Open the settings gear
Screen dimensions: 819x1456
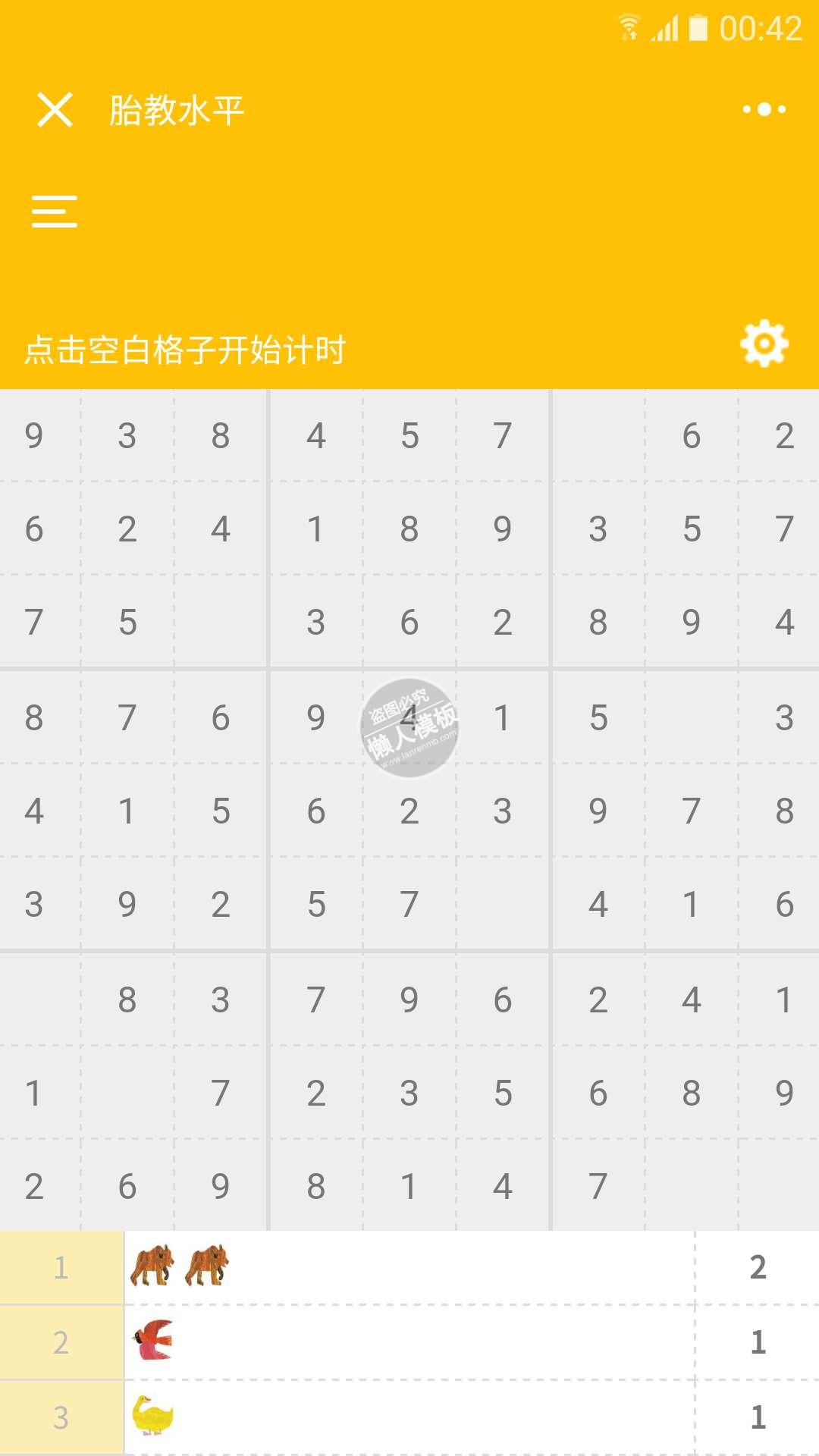pos(764,344)
